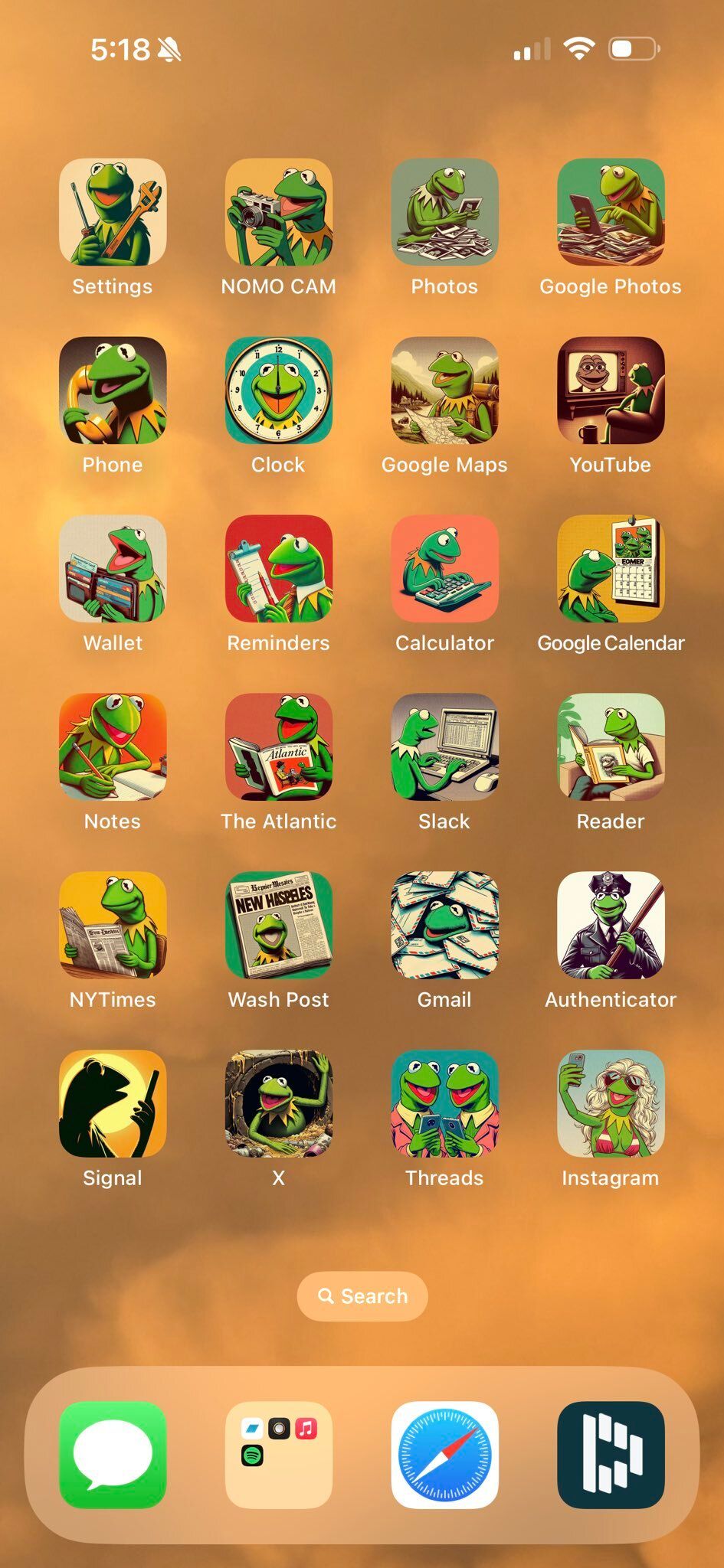
Task: Open the Clock app
Action: 279,390
